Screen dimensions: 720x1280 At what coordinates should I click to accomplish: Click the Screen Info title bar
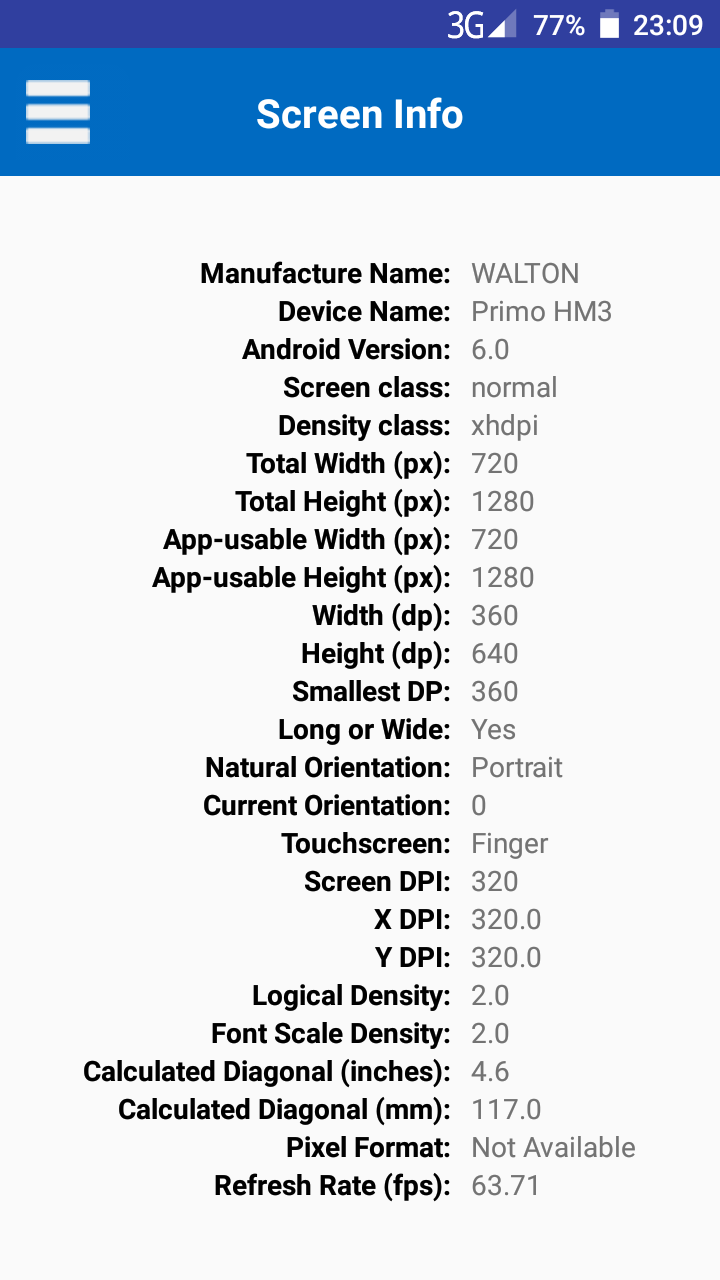coord(360,113)
